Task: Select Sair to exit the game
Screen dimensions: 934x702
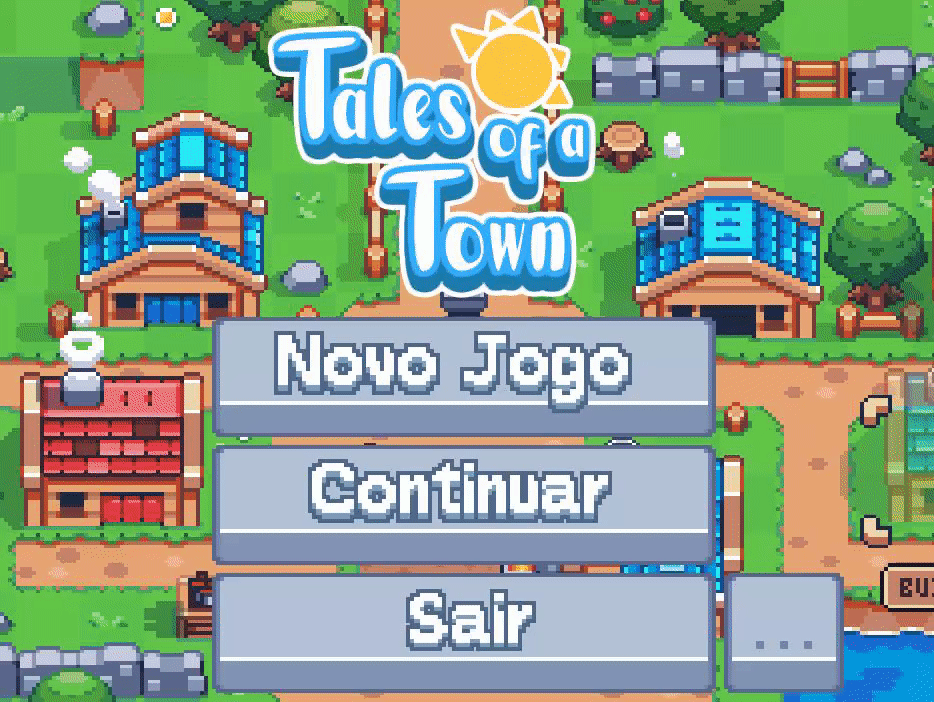Action: (463, 627)
